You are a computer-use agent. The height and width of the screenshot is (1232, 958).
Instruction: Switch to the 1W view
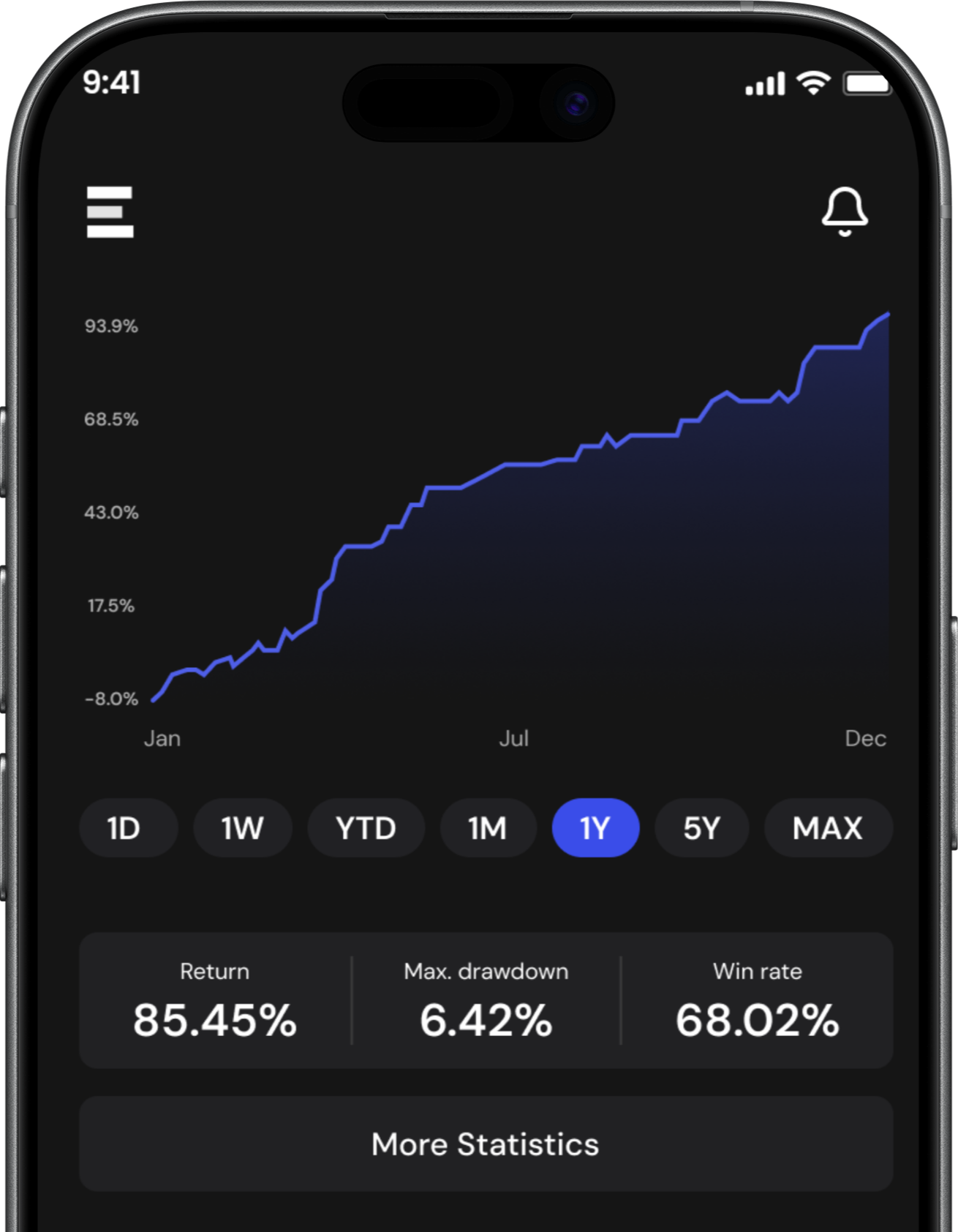tap(242, 827)
